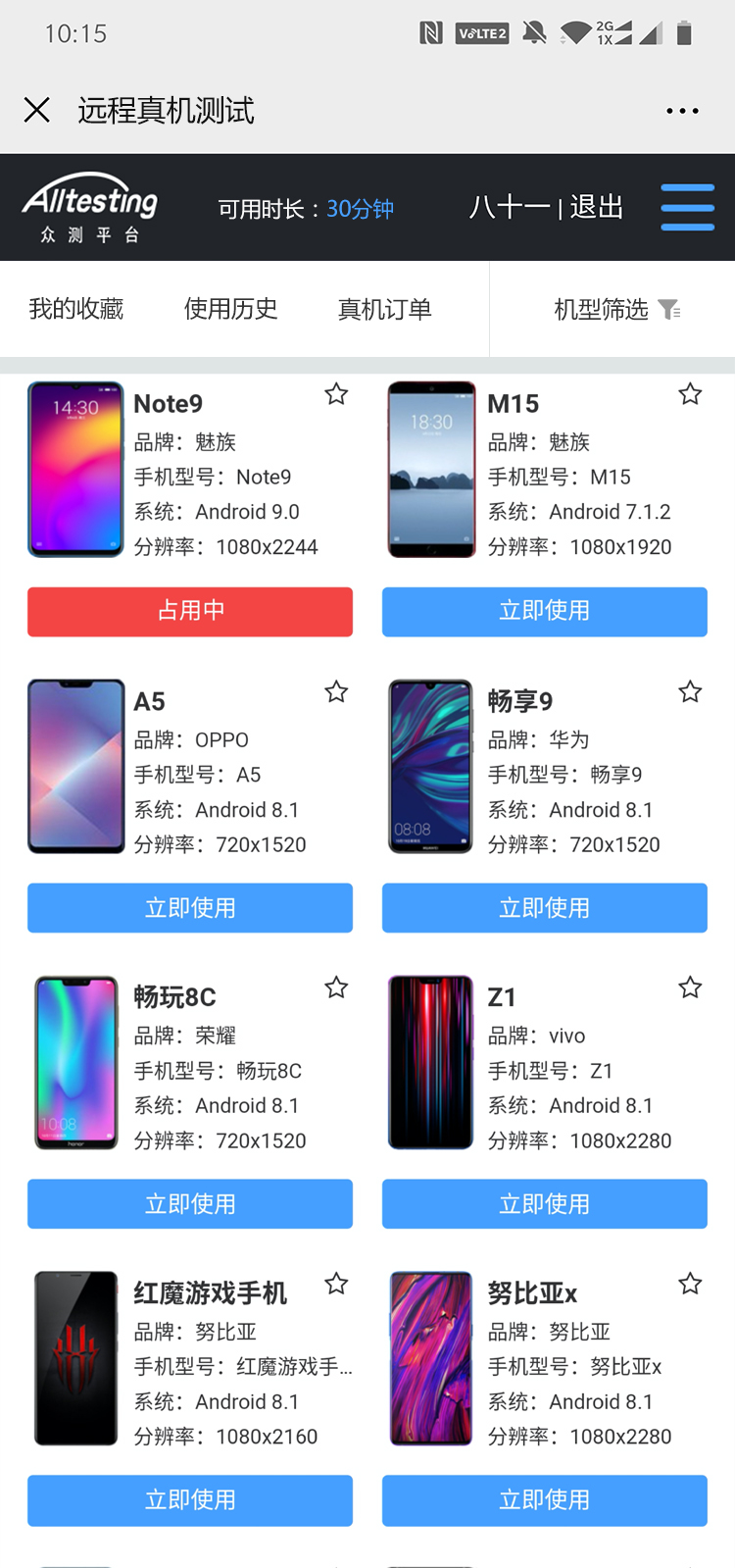
Task: Favorite the Note9 device with its star
Action: tap(336, 394)
